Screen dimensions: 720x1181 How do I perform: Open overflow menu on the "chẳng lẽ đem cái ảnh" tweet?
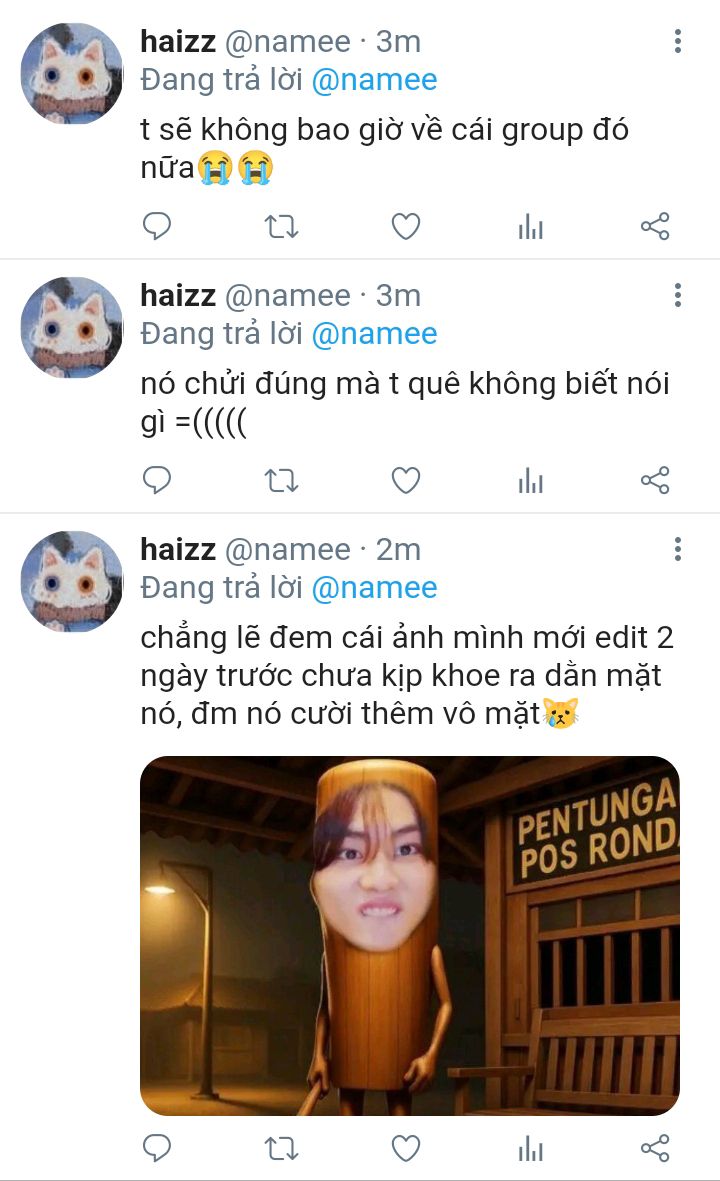(x=678, y=549)
